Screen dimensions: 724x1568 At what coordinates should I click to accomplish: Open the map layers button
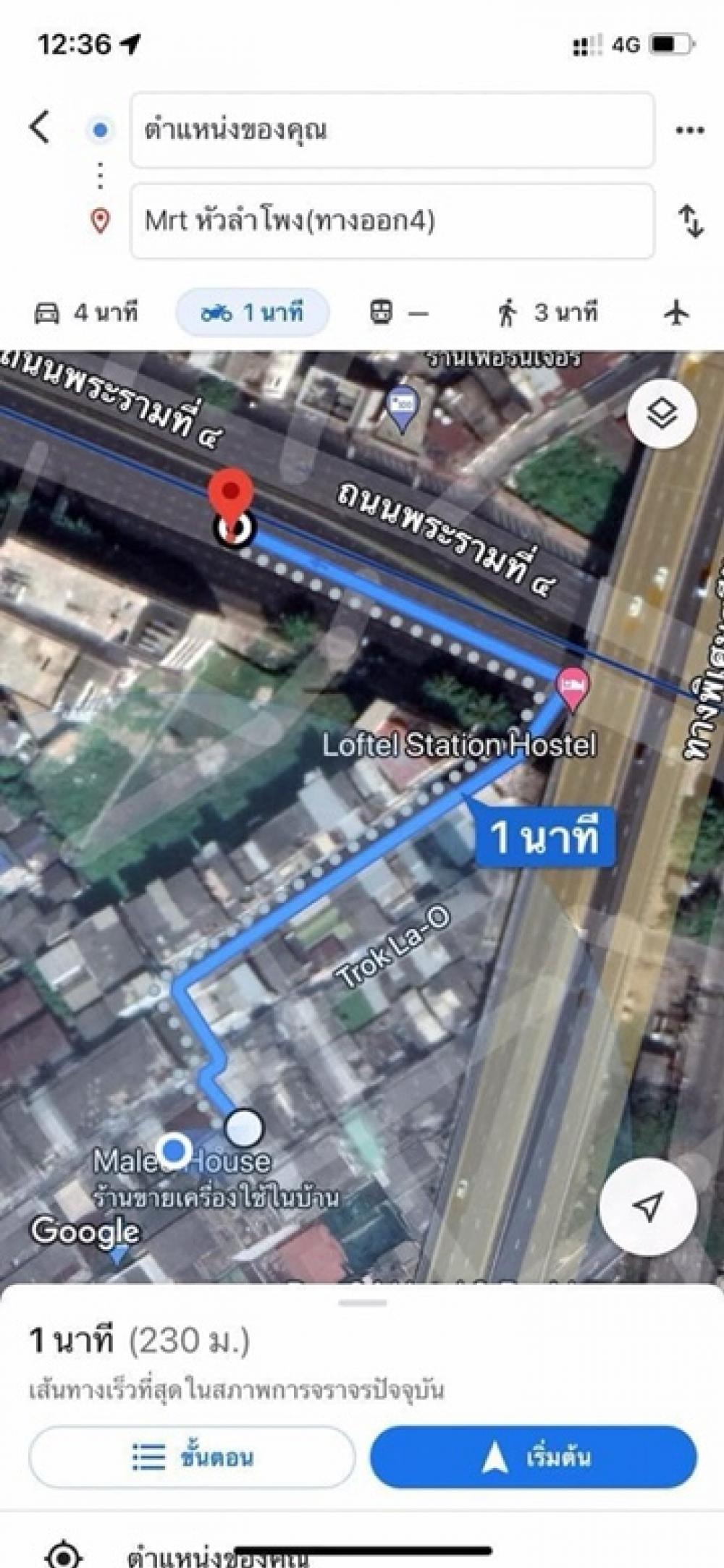[x=662, y=413]
